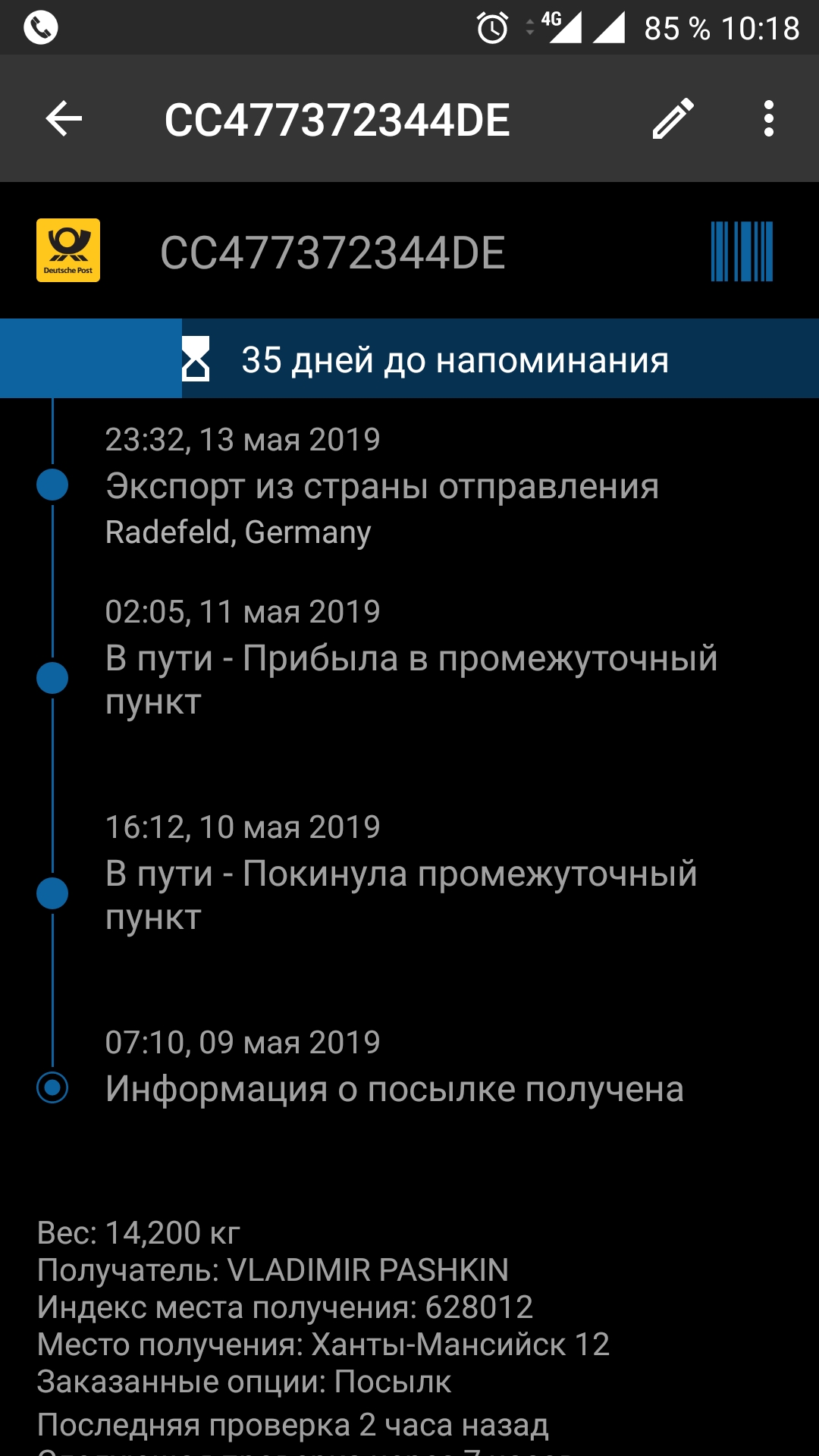Go back using the top-left arrow
The height and width of the screenshot is (1456, 819).
pos(64,119)
